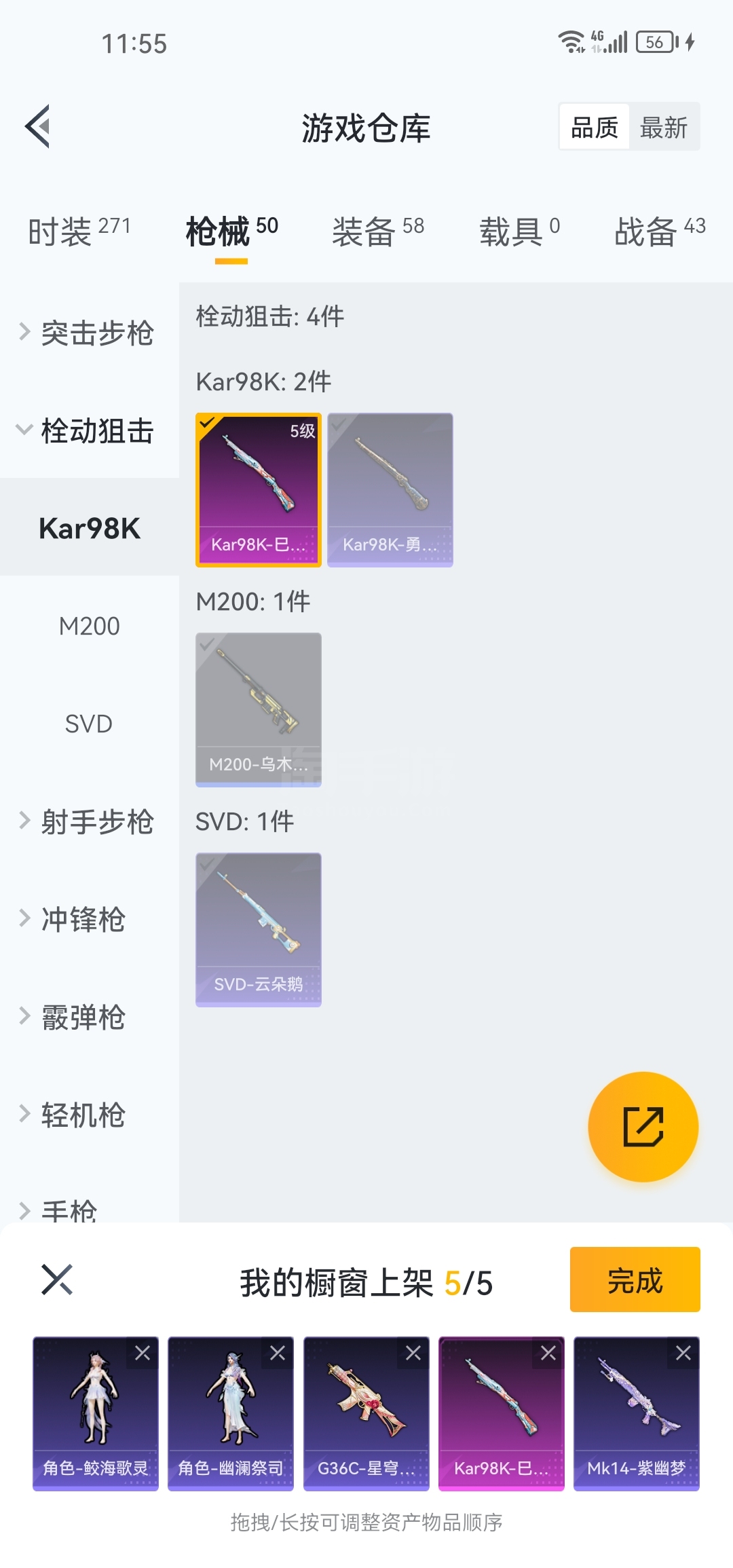The width and height of the screenshot is (733, 1568).
Task: Select M200 in the side list
Action: pos(89,626)
